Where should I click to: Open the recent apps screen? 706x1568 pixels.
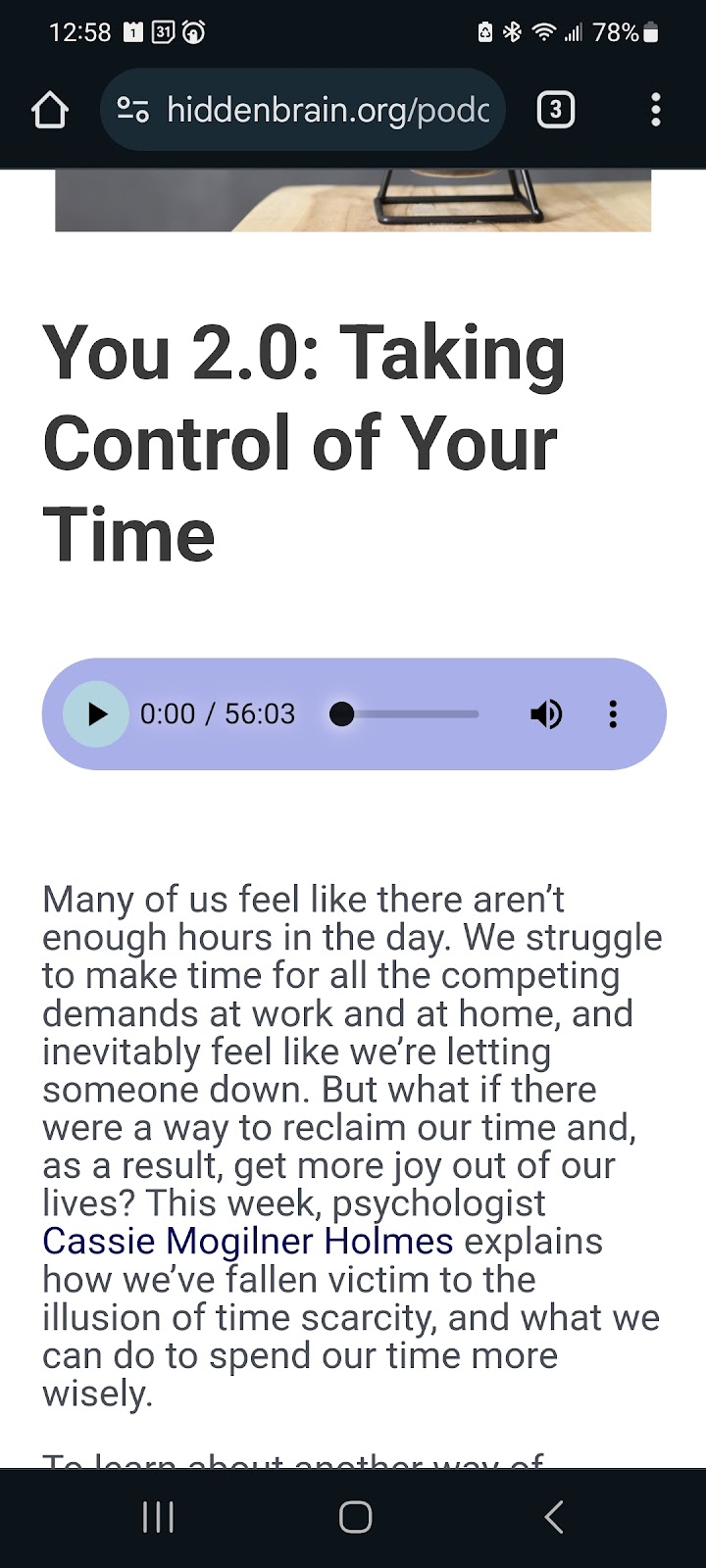pos(158,1517)
